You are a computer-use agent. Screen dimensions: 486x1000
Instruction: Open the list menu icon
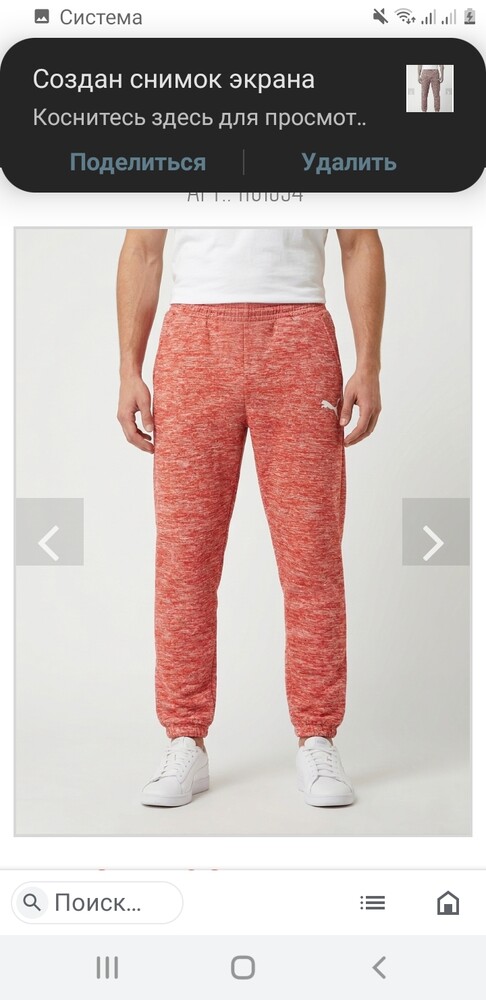click(372, 902)
